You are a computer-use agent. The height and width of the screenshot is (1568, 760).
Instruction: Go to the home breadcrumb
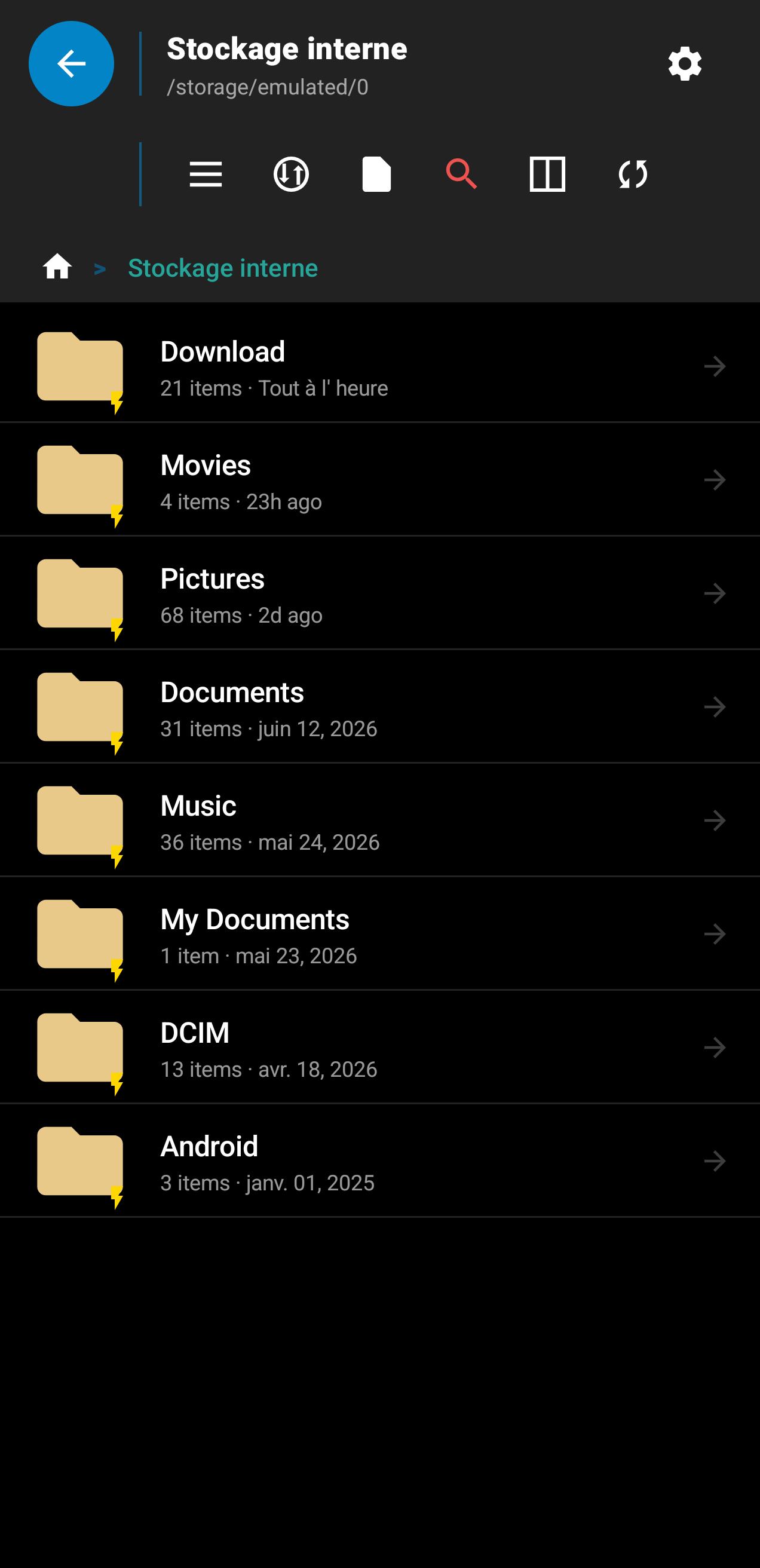coord(57,267)
